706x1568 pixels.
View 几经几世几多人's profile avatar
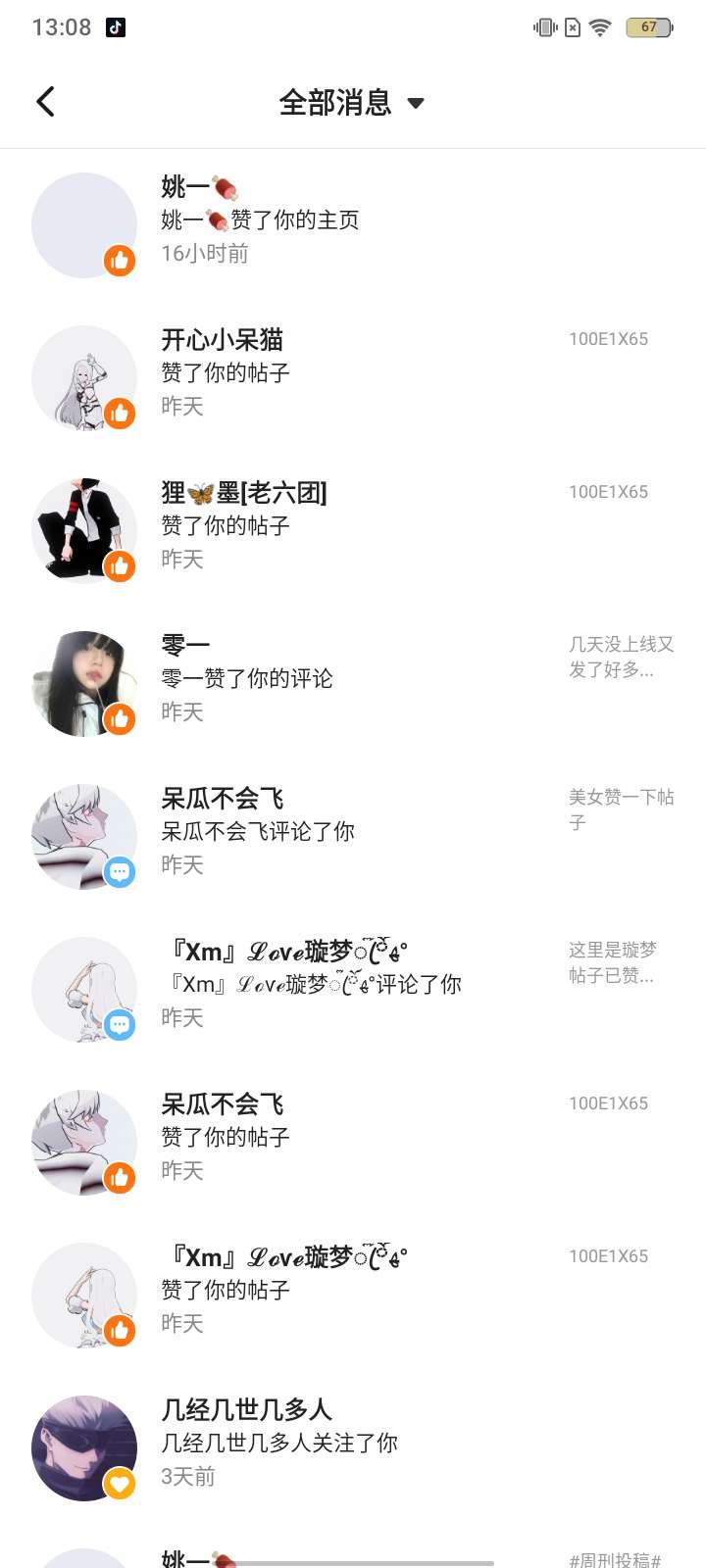[84, 1447]
